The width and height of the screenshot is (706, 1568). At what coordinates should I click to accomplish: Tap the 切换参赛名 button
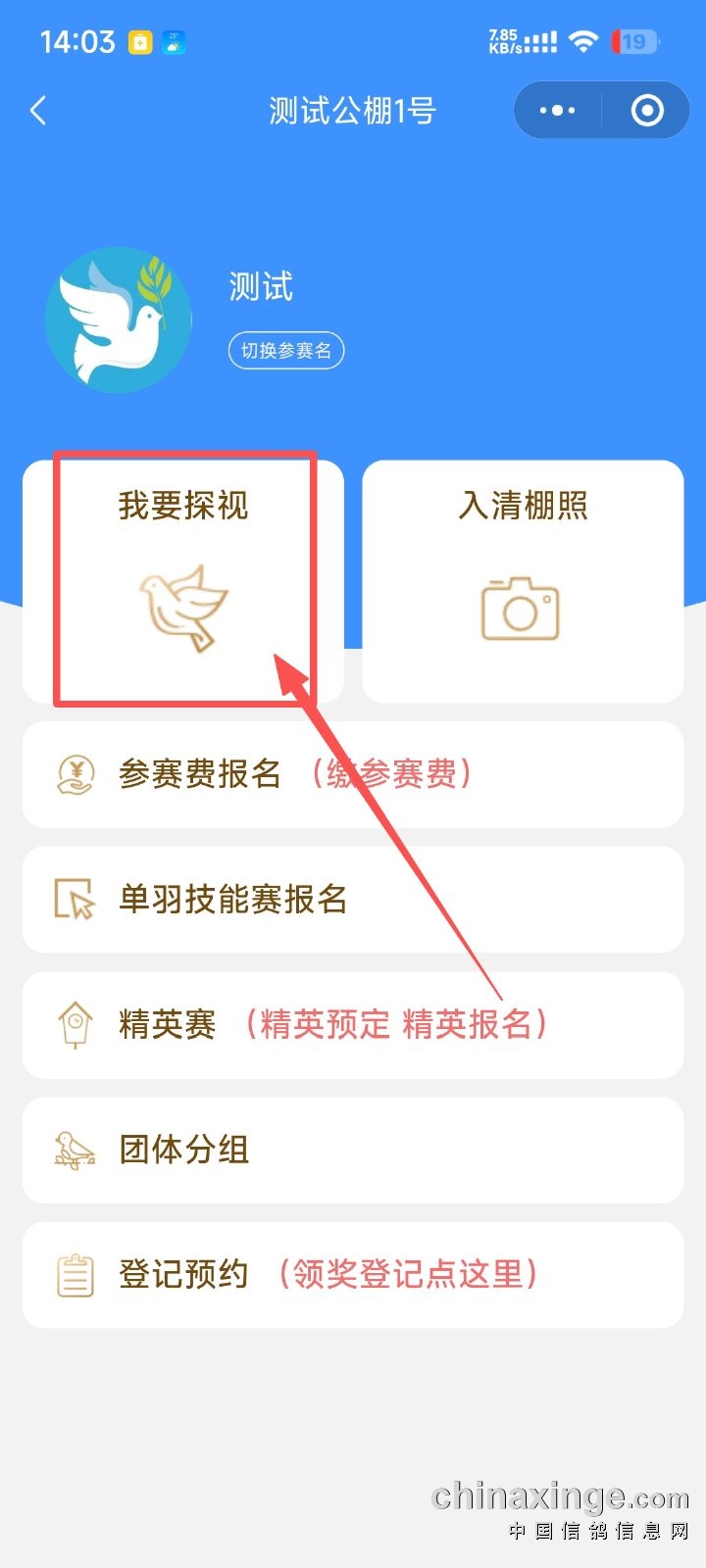click(x=286, y=351)
